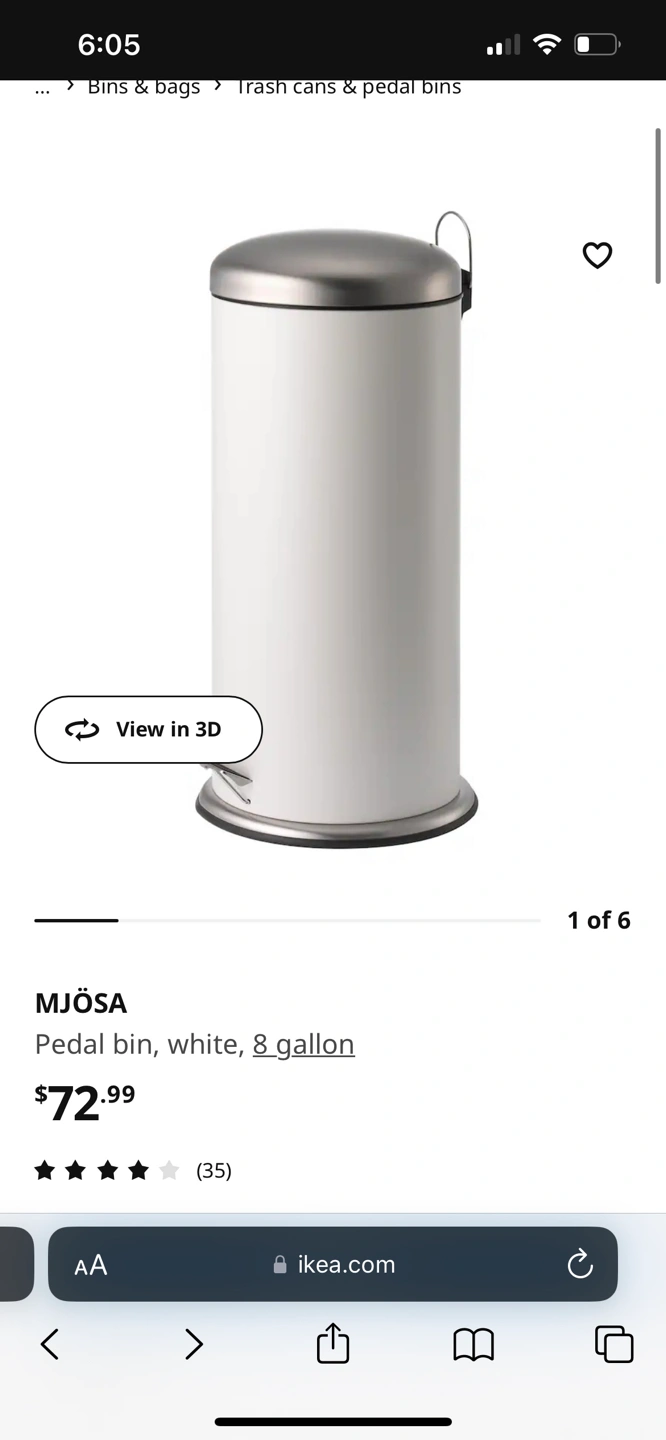
Task: Tap the 8 gallon size link
Action: coord(303,1044)
